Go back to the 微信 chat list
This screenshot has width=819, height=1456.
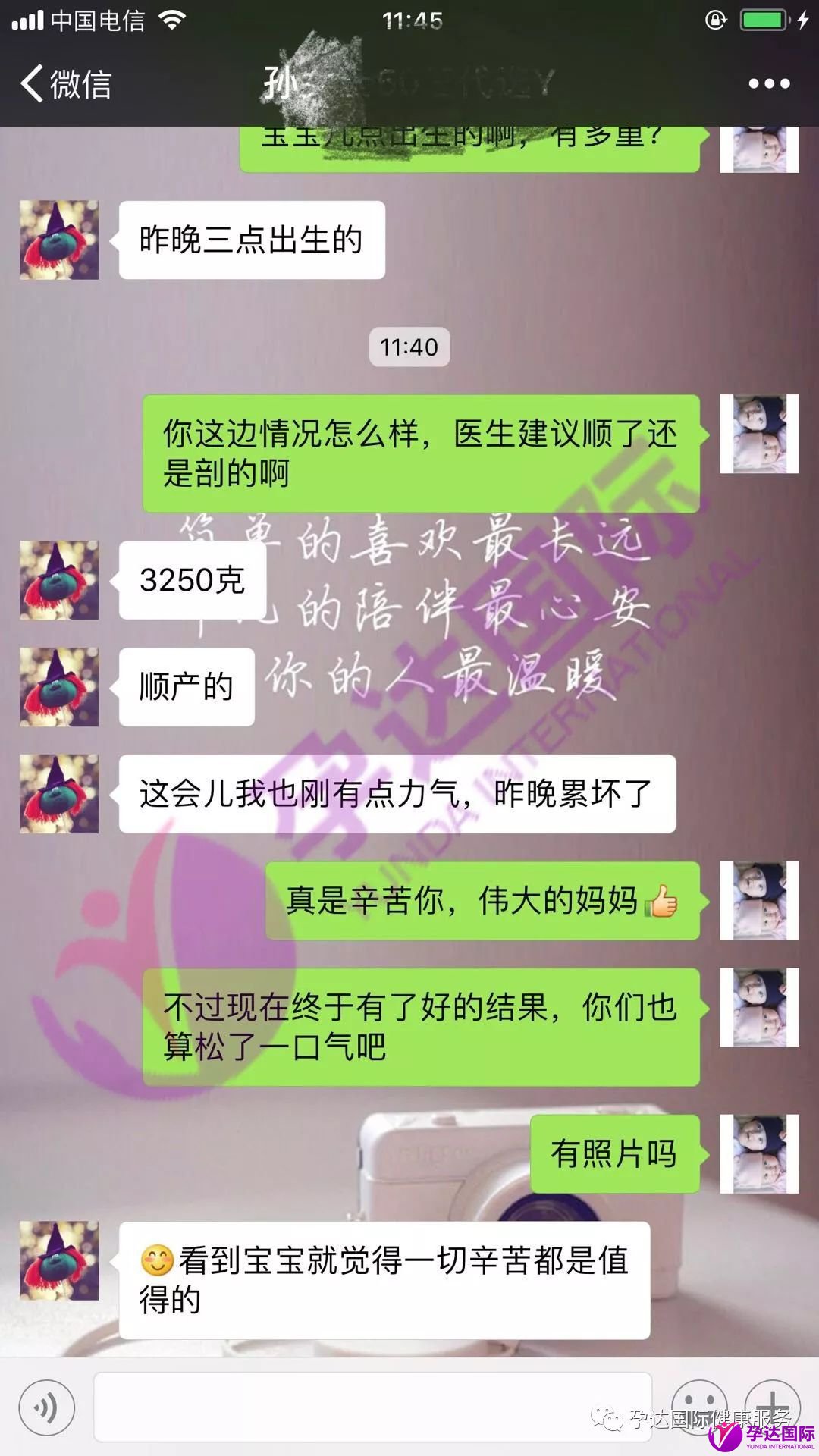(66, 83)
